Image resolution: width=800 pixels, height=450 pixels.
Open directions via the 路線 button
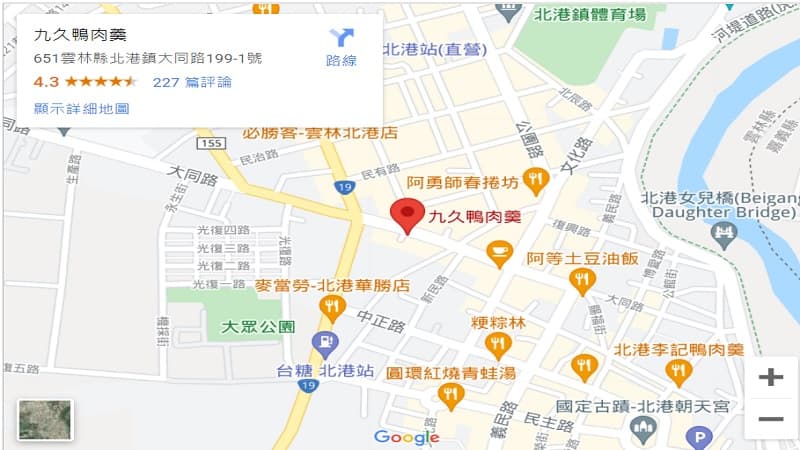pyautogui.click(x=342, y=46)
